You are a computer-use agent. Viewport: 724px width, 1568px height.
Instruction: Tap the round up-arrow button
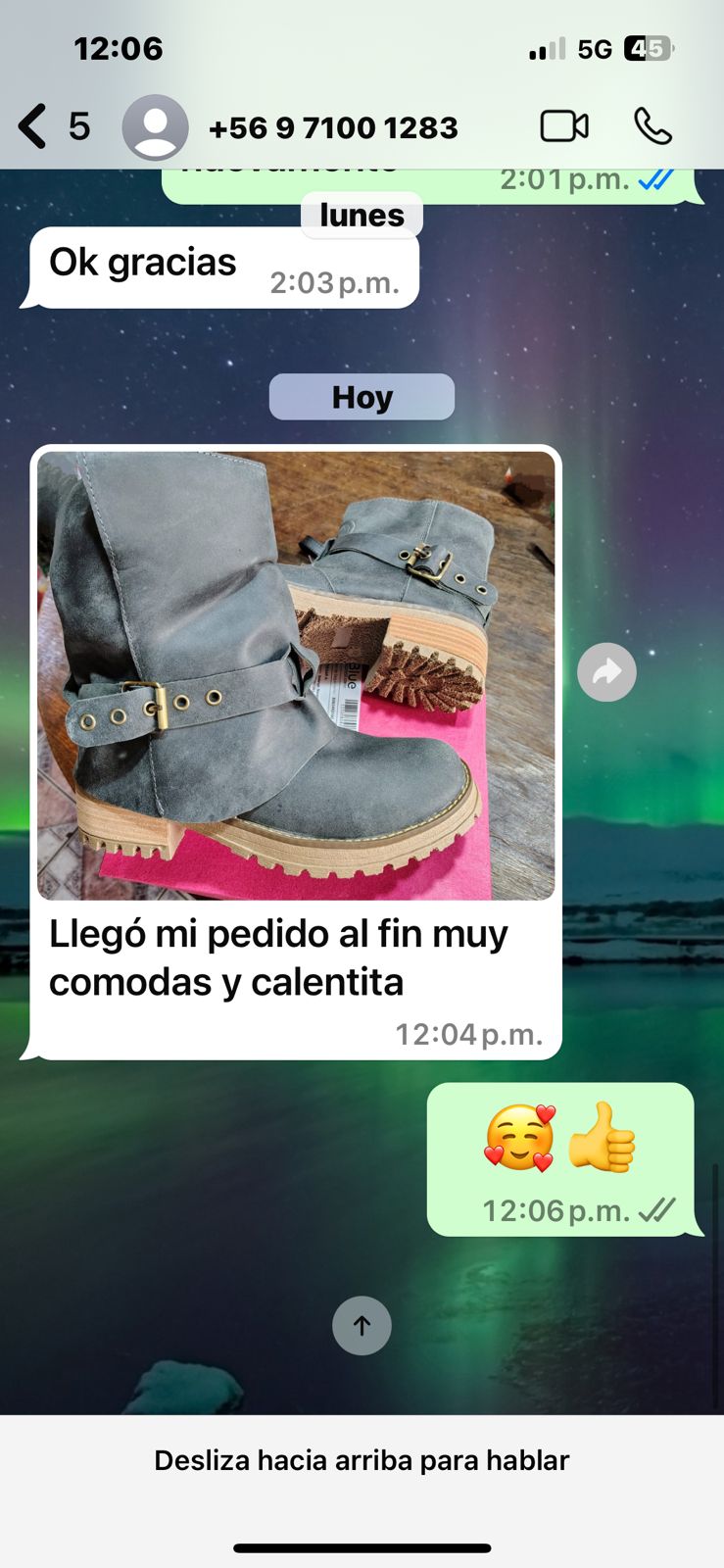pyautogui.click(x=362, y=1326)
